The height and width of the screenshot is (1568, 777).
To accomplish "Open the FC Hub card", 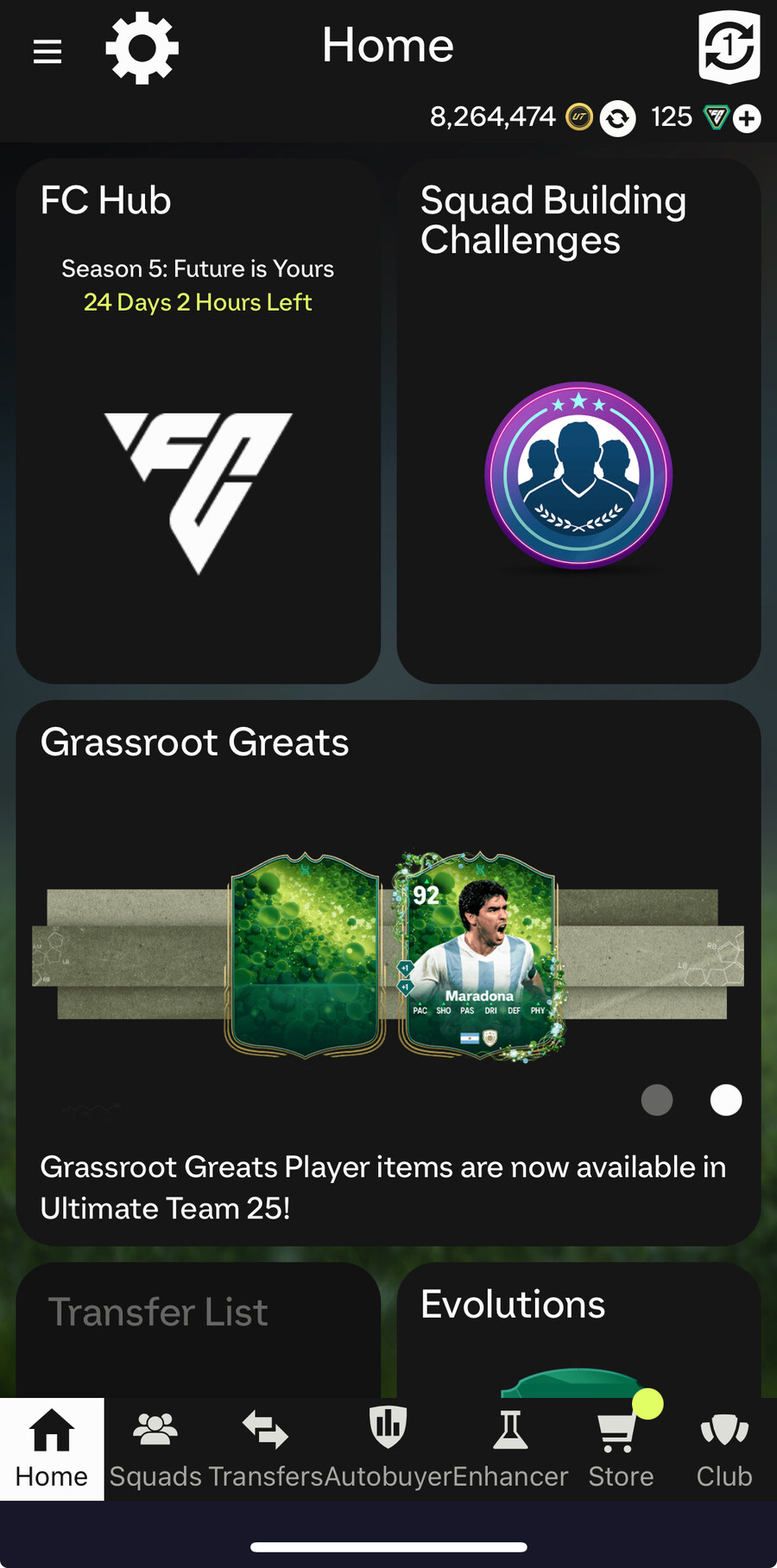I will tap(198, 421).
